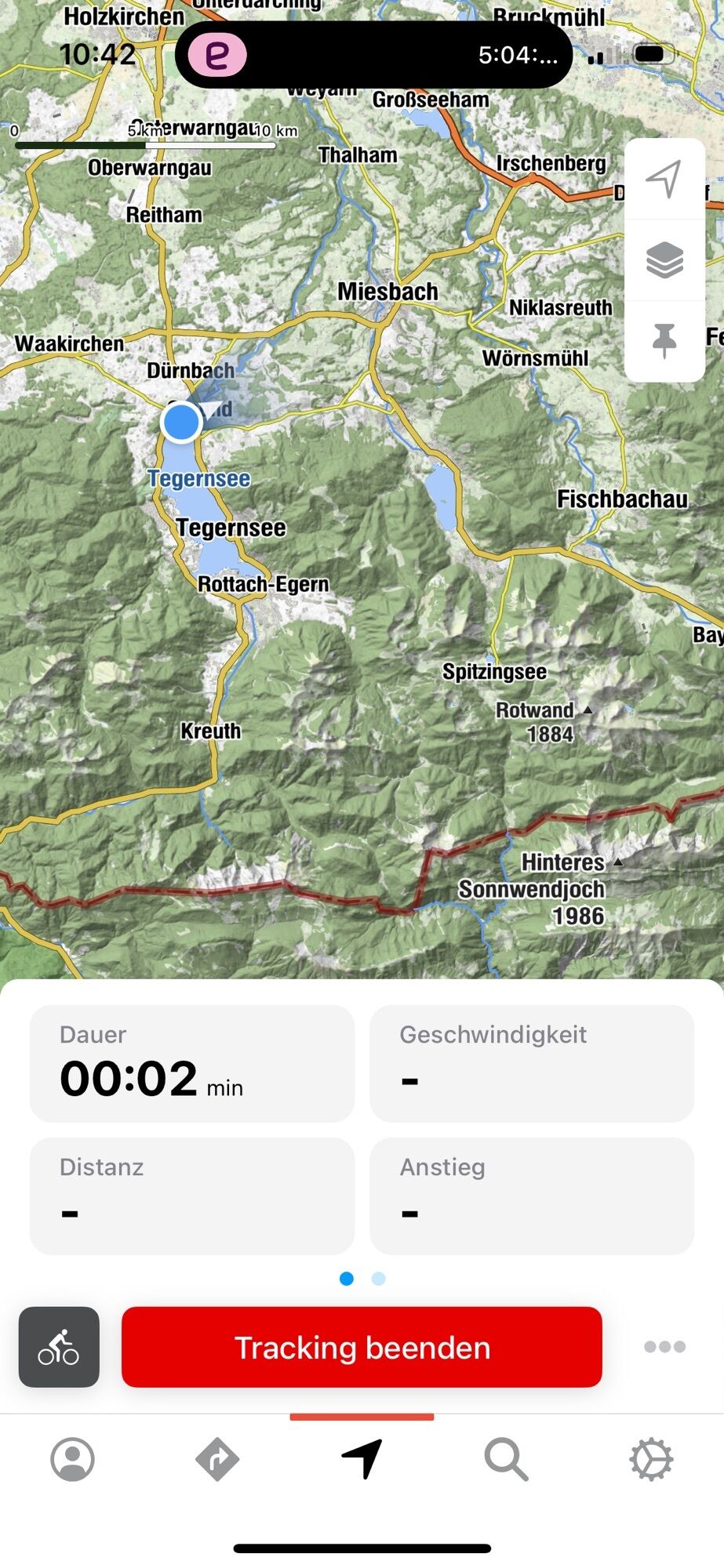Center map on current location
The height and width of the screenshot is (1568, 724).
point(664,180)
